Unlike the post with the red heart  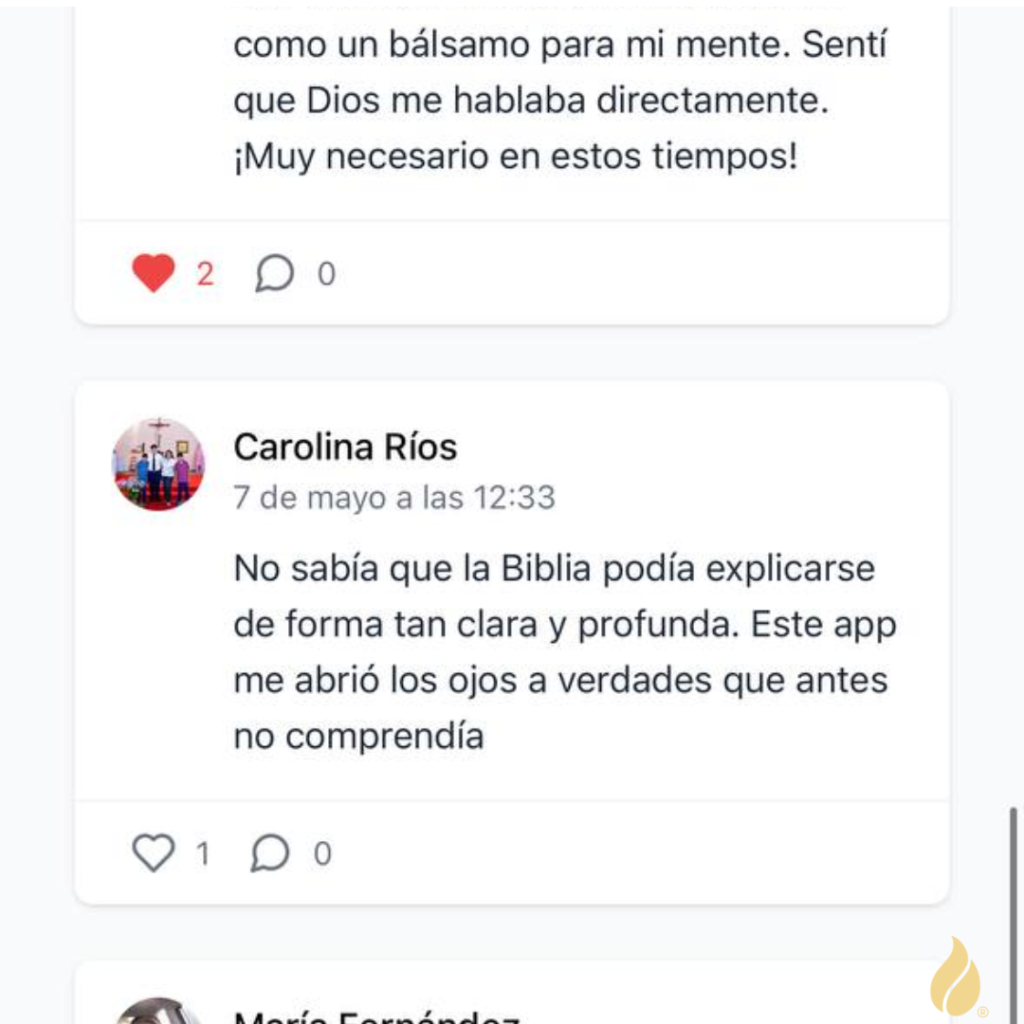(x=154, y=273)
